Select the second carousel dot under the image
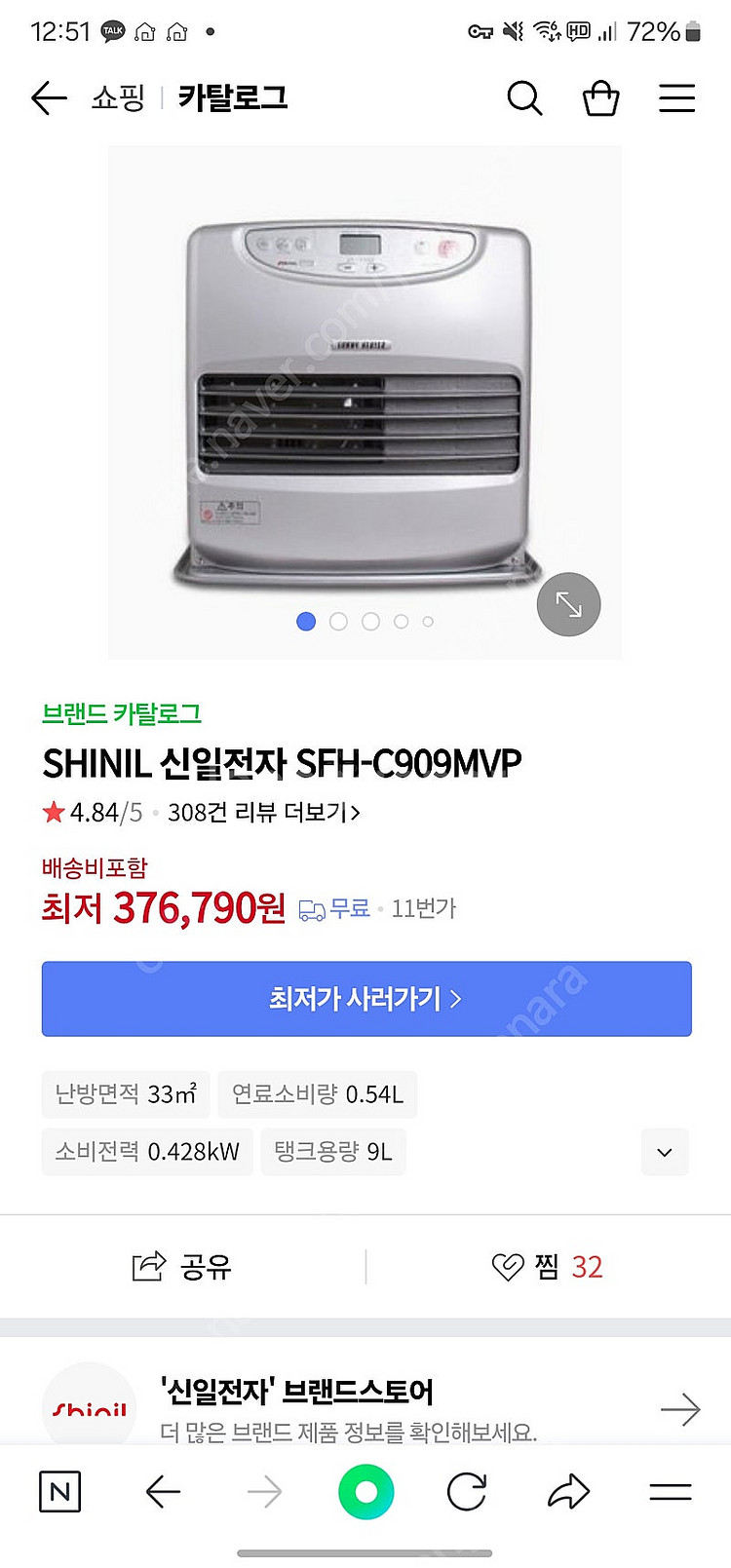The width and height of the screenshot is (731, 1568). click(x=337, y=621)
